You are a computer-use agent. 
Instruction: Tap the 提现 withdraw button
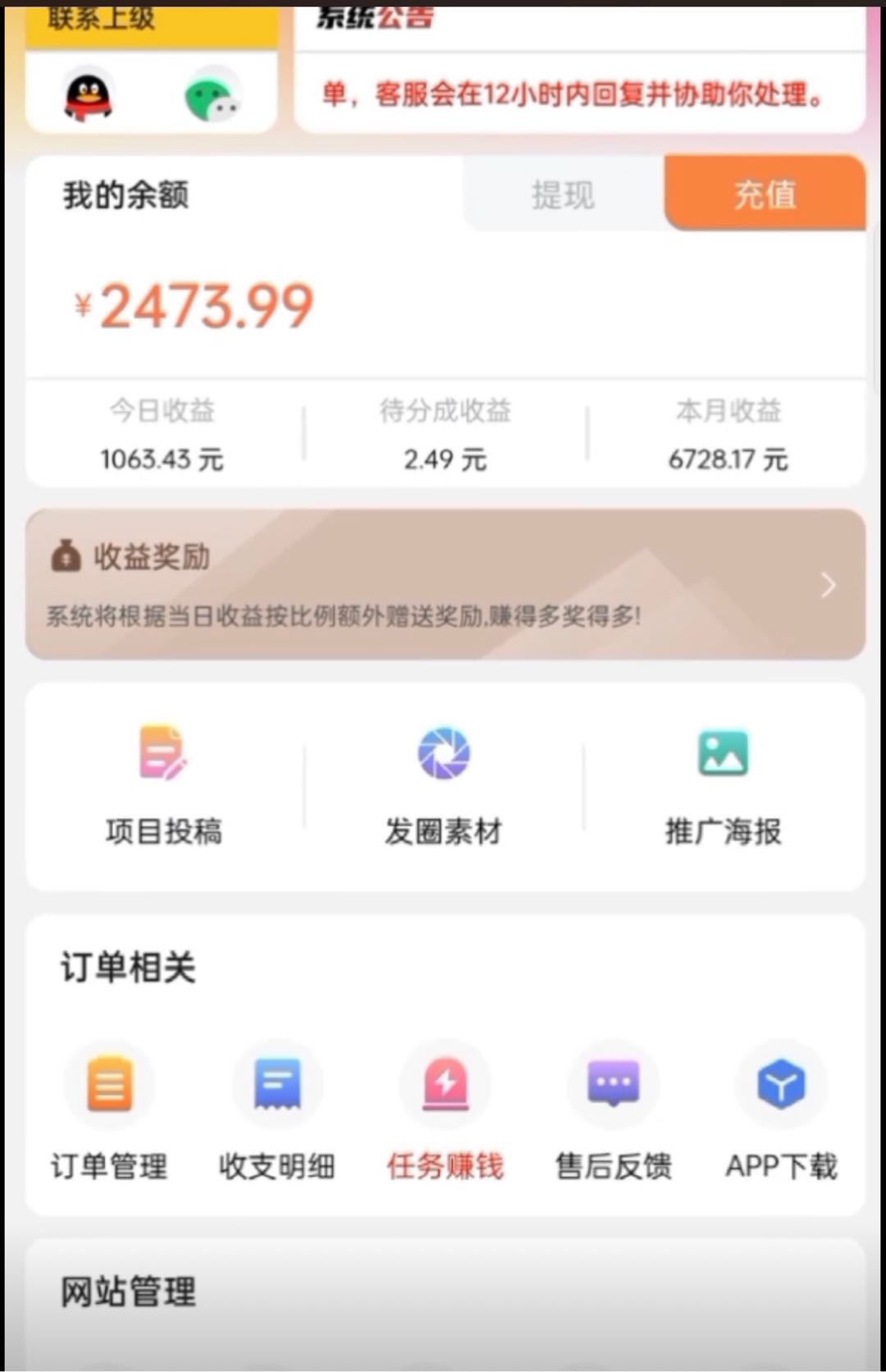(563, 195)
